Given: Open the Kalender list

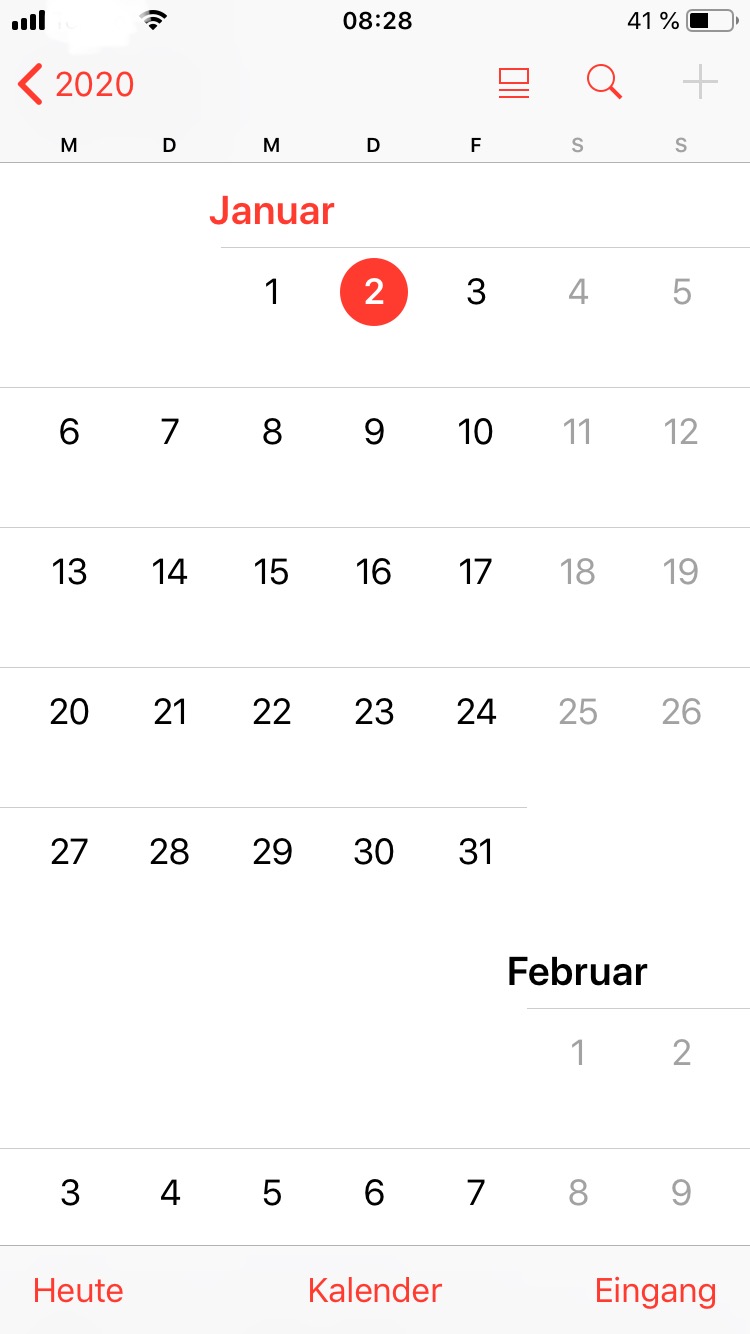Looking at the screenshot, I should [x=375, y=1290].
